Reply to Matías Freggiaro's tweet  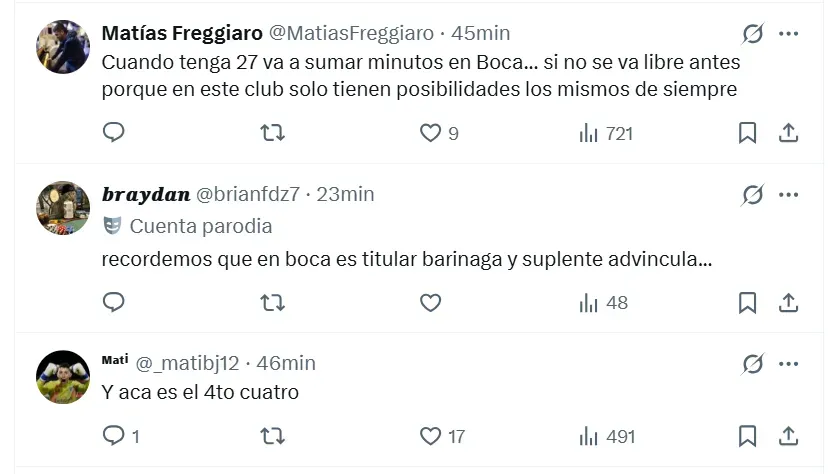tap(114, 132)
